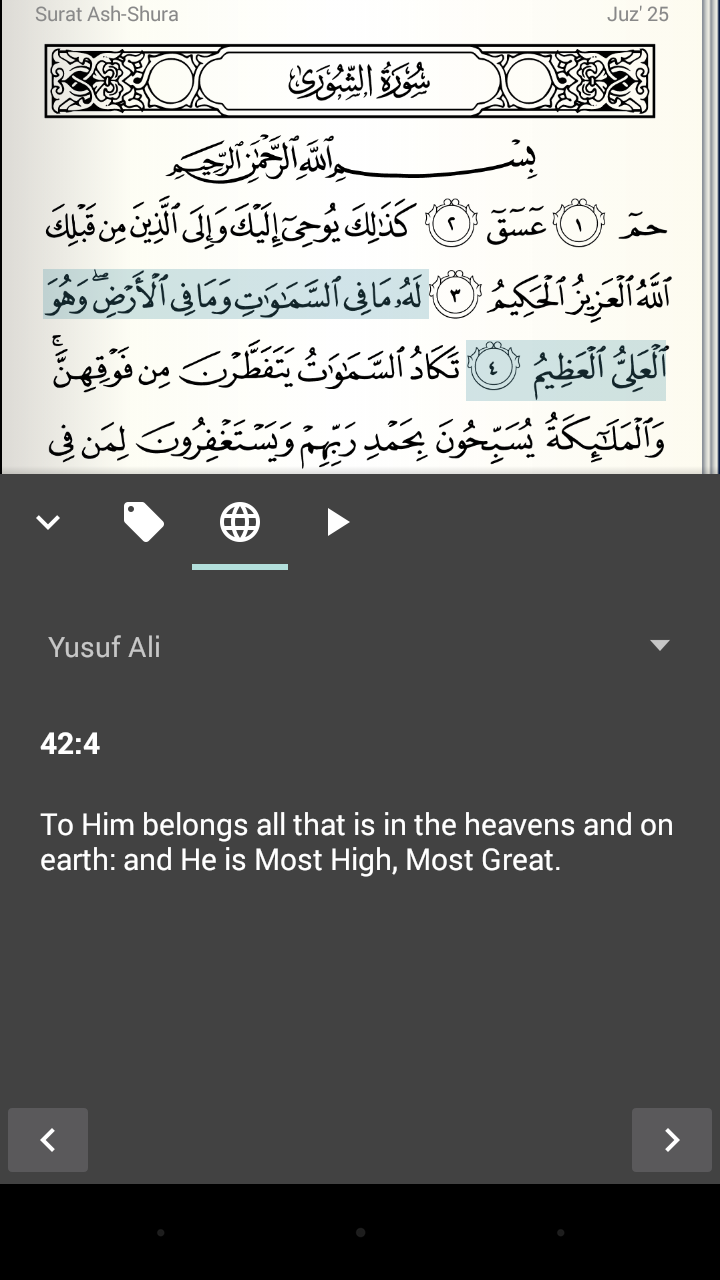Tap the Android home button dot
The height and width of the screenshot is (1280, 720).
coord(360,1233)
